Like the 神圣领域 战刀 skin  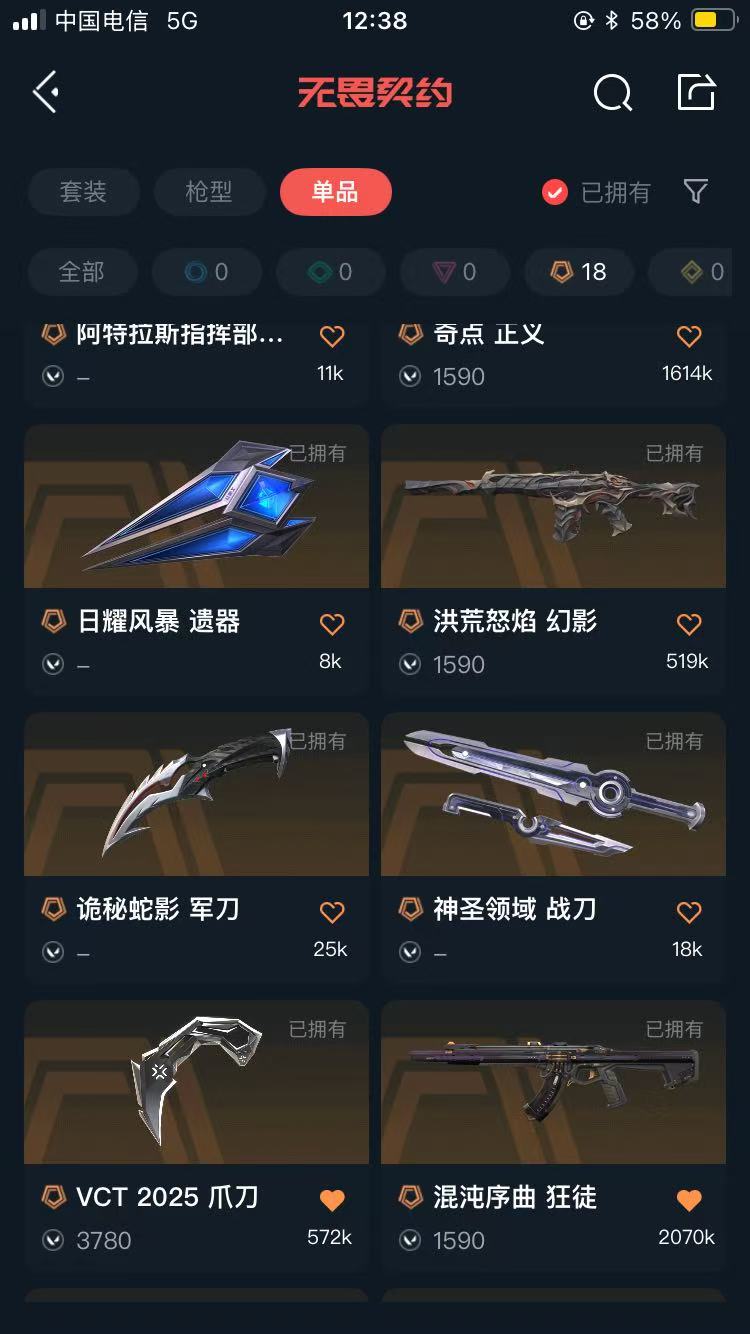click(689, 912)
